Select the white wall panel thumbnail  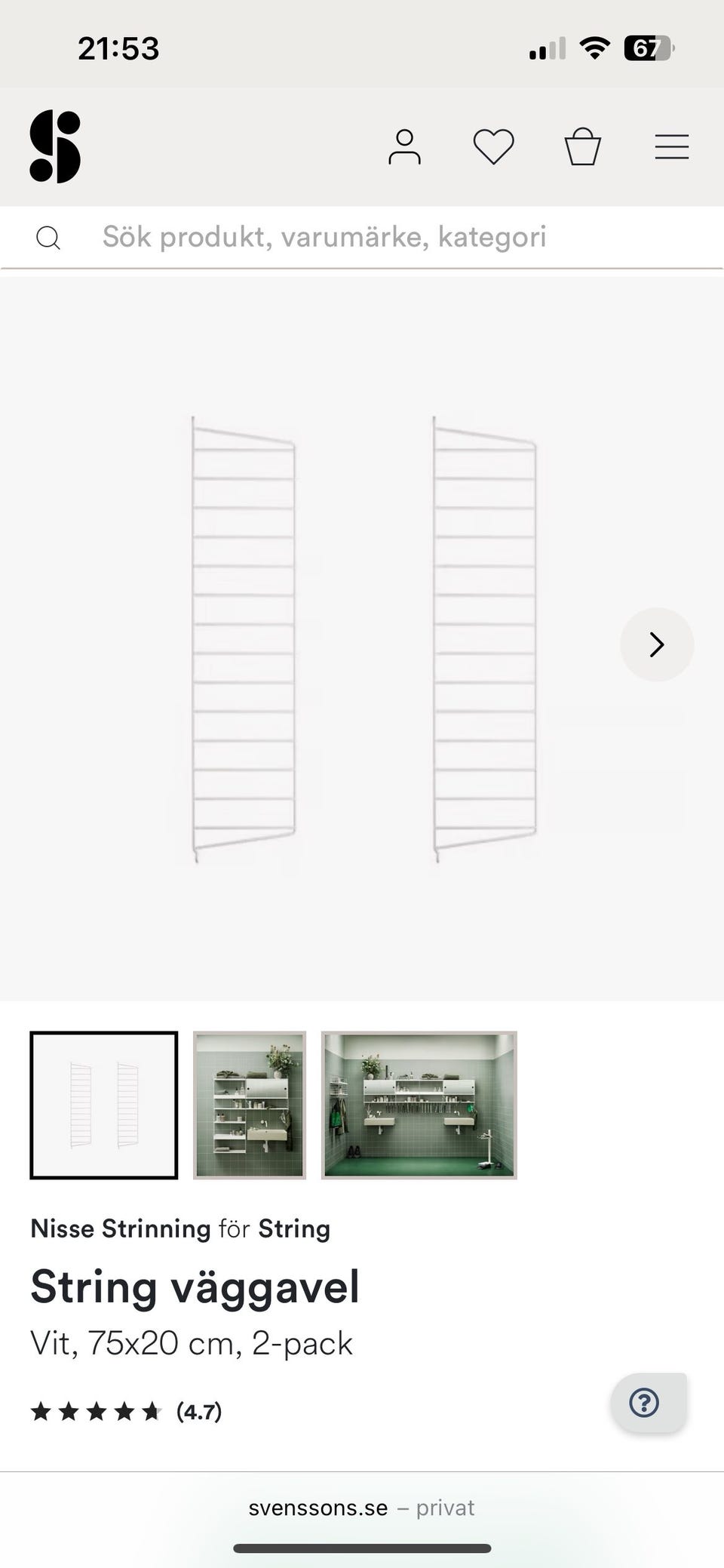(x=104, y=1105)
